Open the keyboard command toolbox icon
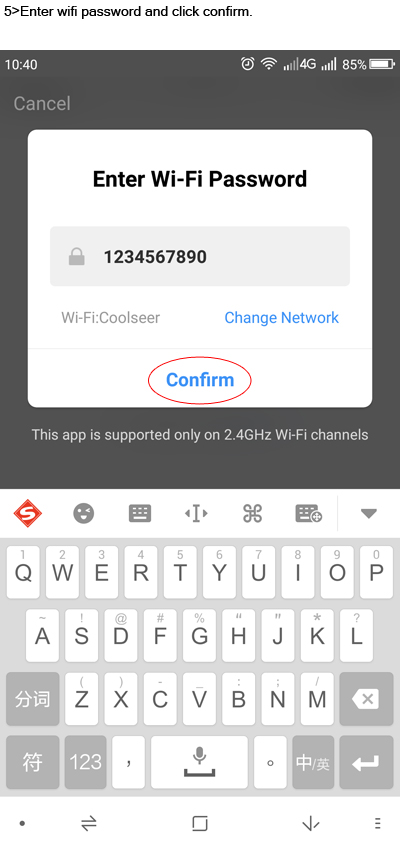400x850 pixels. [253, 513]
